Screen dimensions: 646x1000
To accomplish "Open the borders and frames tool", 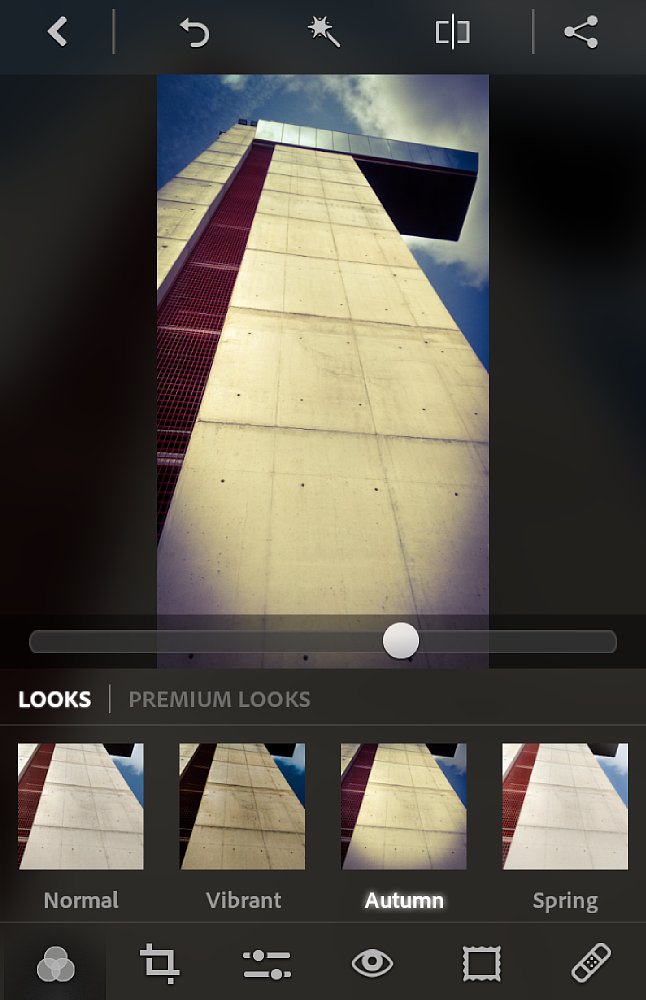I will (481, 964).
